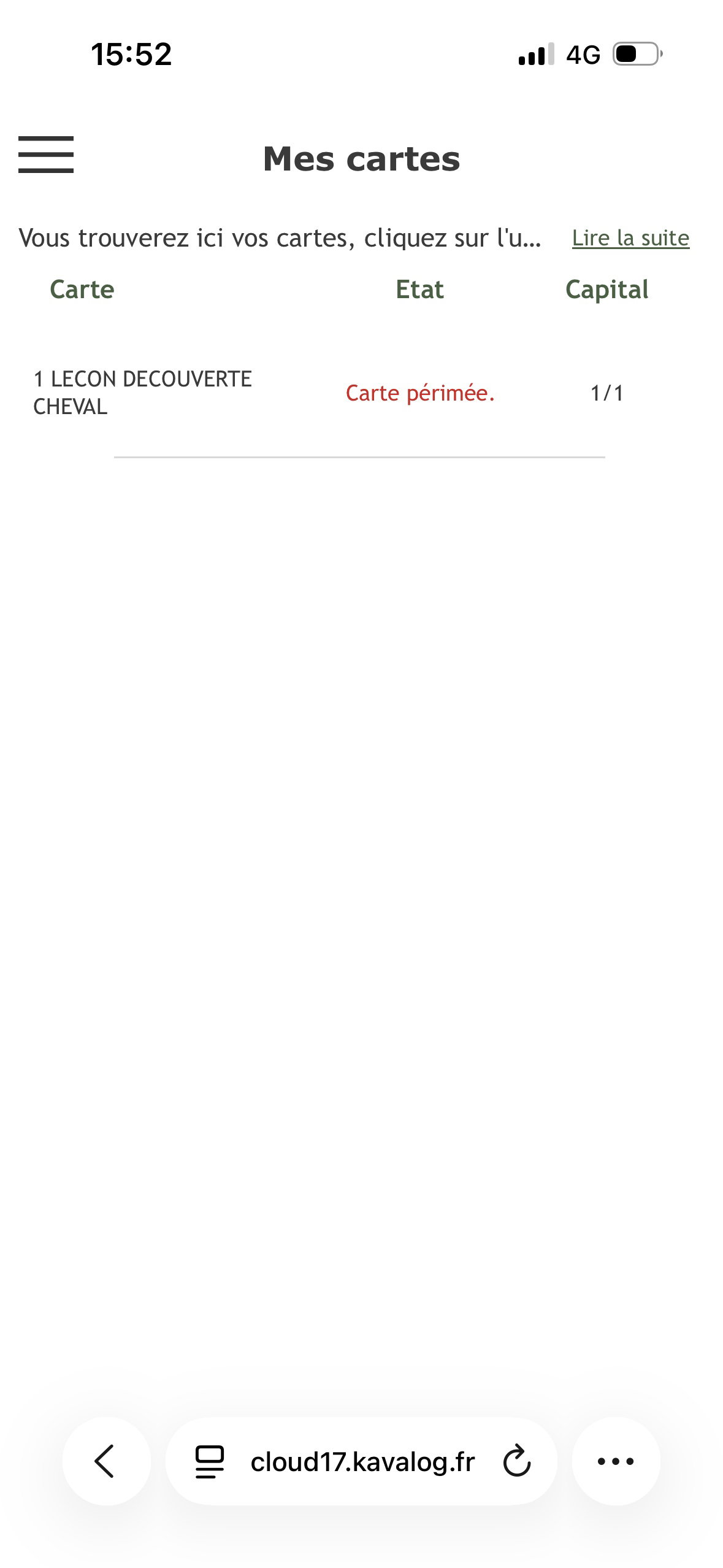This screenshot has width=723, height=1568.
Task: Open the 1 LECON DECOUVERTE CHEVAL card
Action: click(x=143, y=393)
